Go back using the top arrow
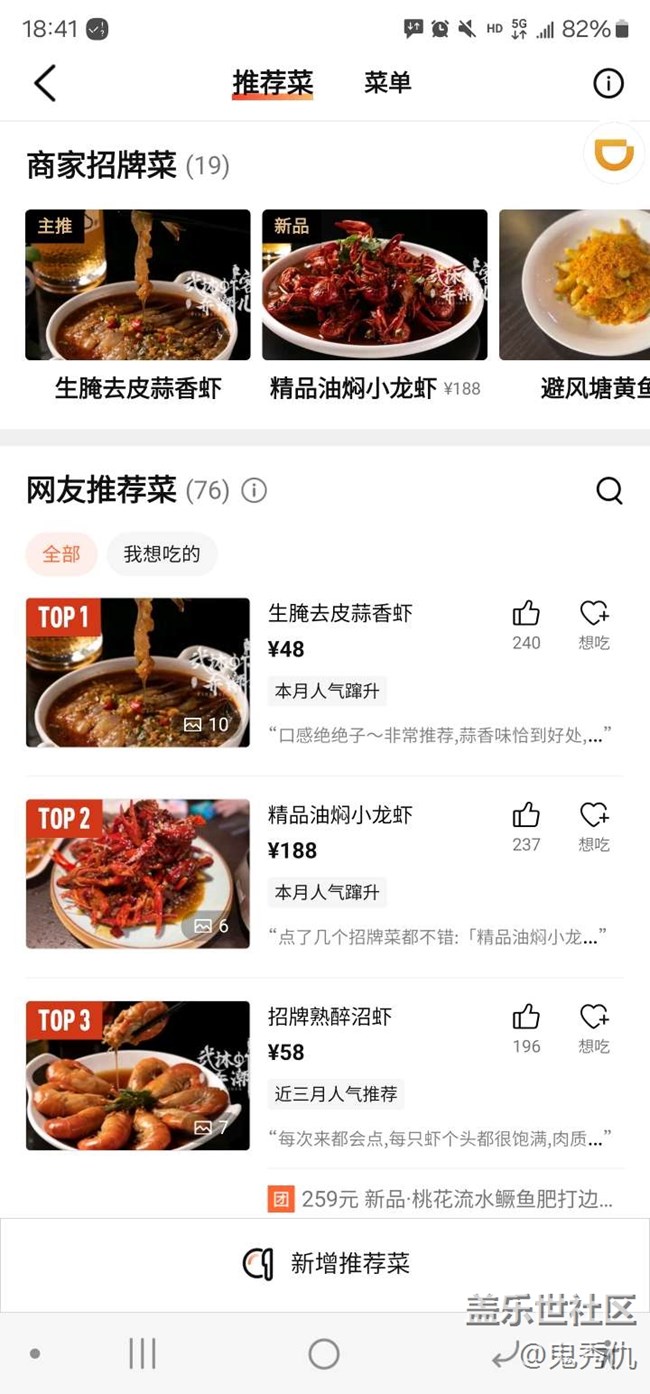This screenshot has width=650, height=1394. (45, 83)
